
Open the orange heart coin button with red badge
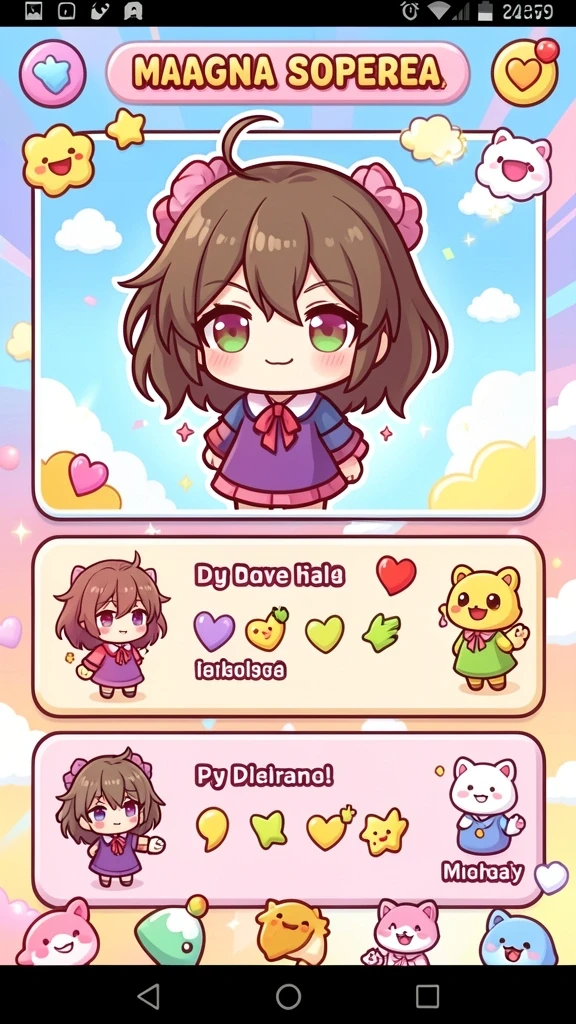coord(525,72)
